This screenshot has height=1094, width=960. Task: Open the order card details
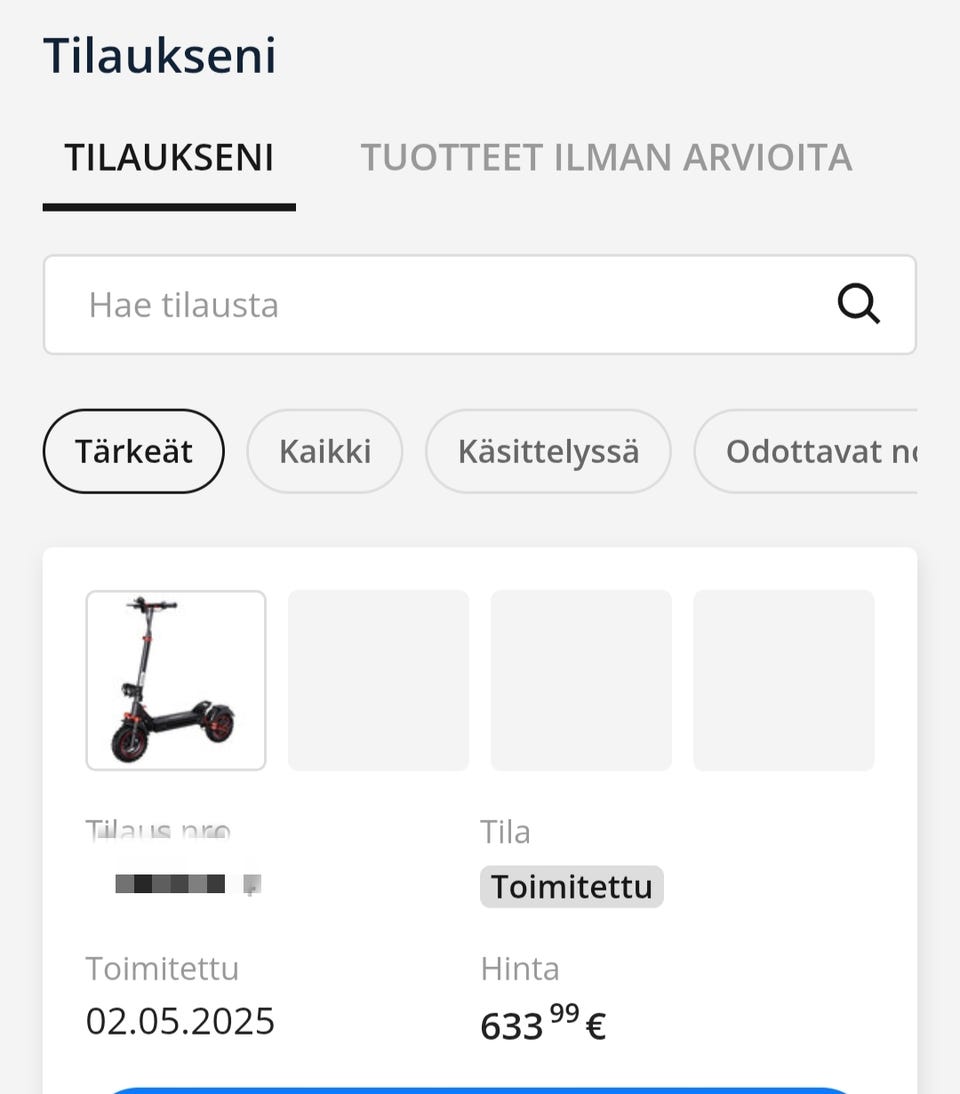[x=480, y=820]
